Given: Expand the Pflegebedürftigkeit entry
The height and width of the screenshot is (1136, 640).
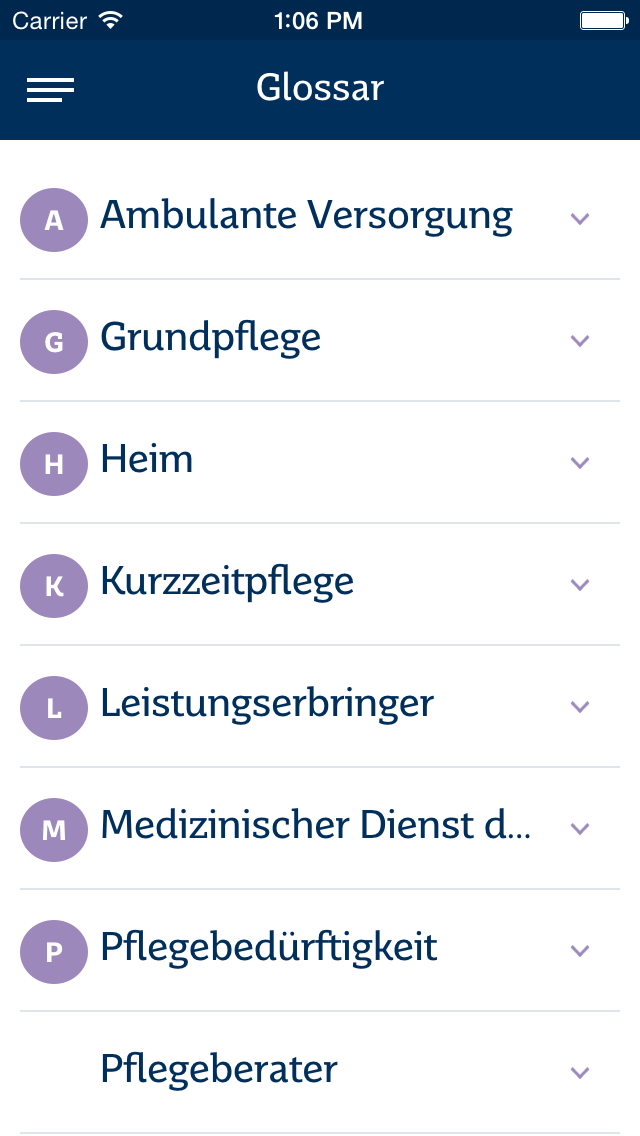Looking at the screenshot, I should pyautogui.click(x=320, y=951).
